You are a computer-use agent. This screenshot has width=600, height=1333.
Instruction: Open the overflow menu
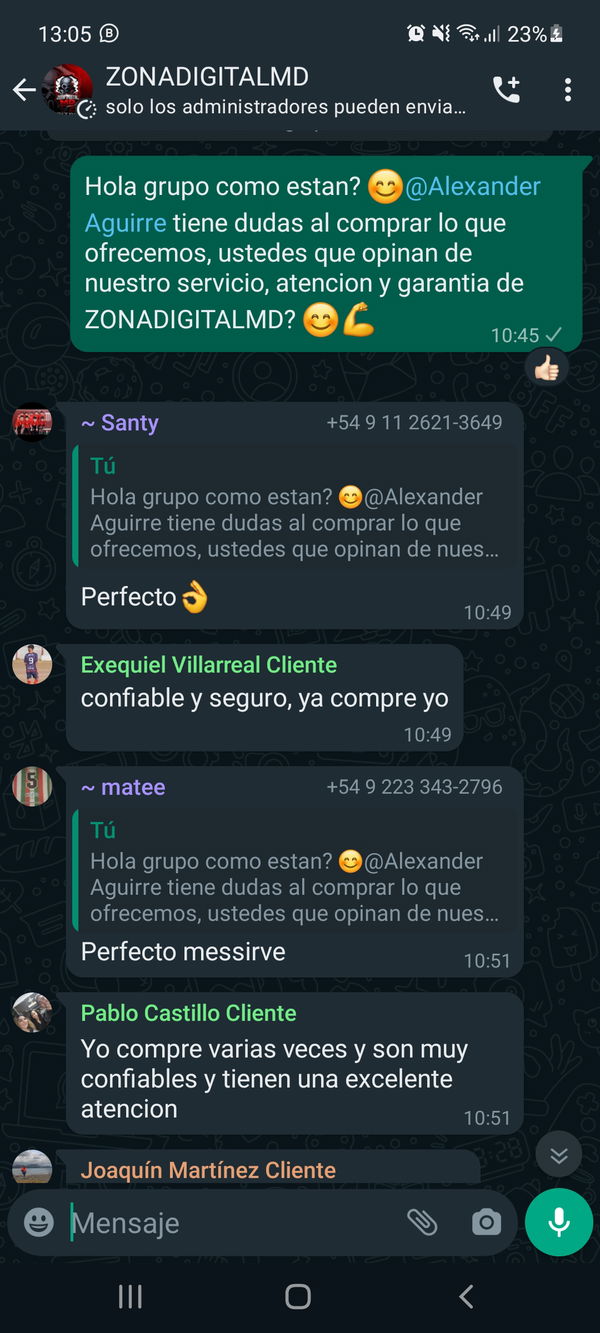568,90
